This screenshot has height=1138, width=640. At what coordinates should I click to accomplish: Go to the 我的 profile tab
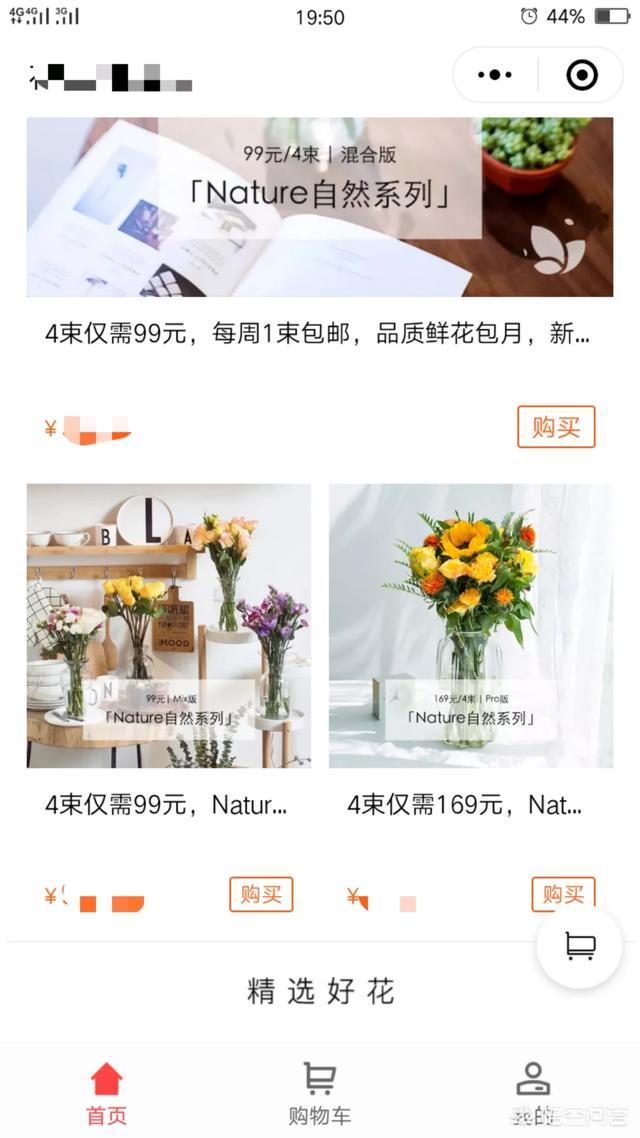(533, 1093)
